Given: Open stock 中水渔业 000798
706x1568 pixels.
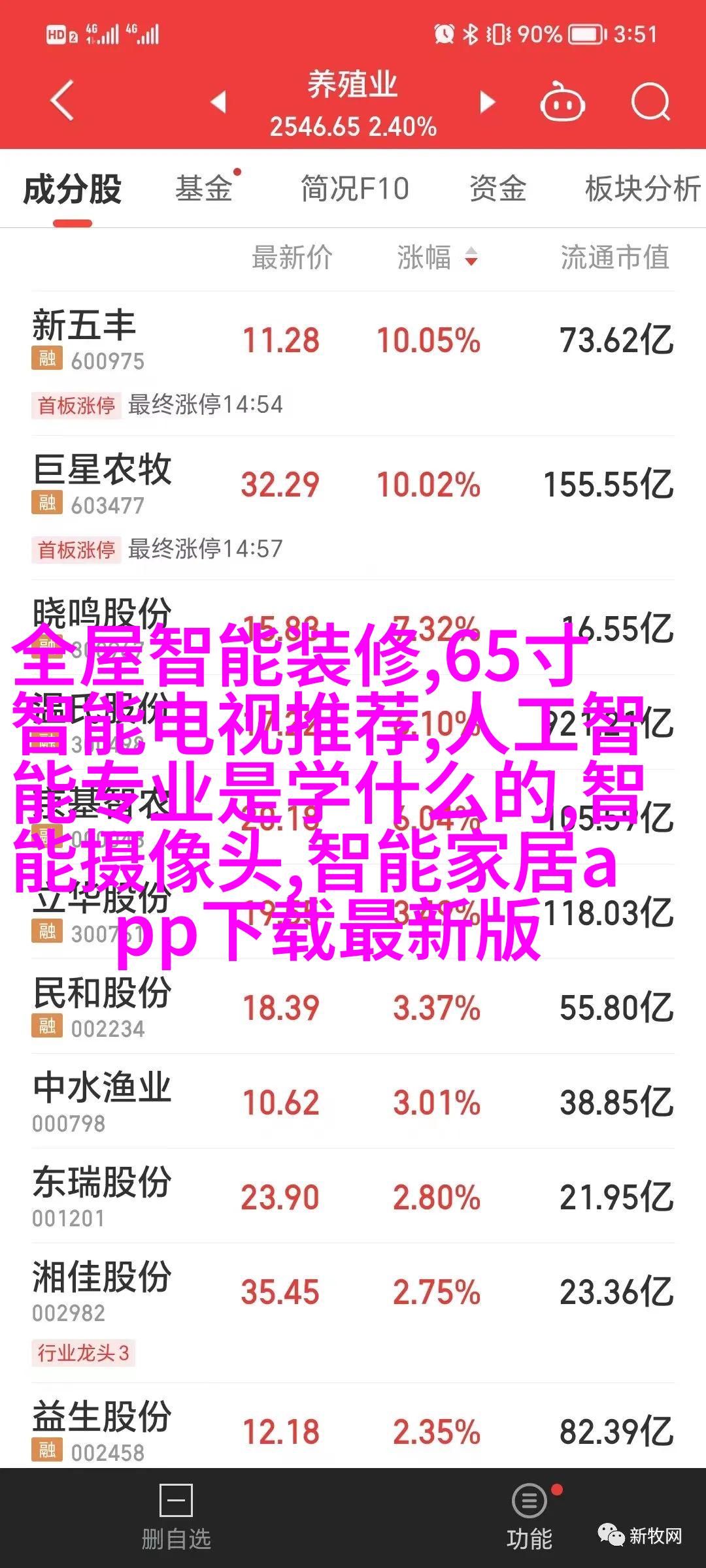Looking at the screenshot, I should click(x=353, y=1101).
